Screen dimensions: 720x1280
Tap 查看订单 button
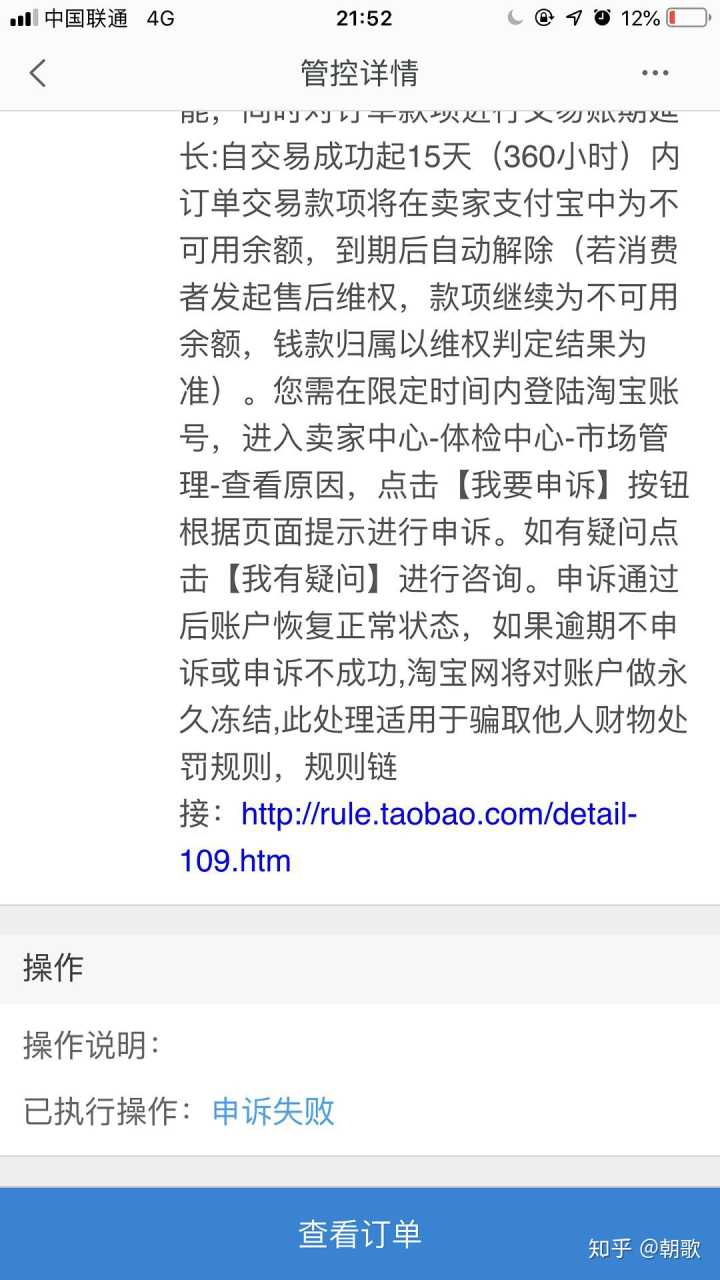click(360, 1233)
